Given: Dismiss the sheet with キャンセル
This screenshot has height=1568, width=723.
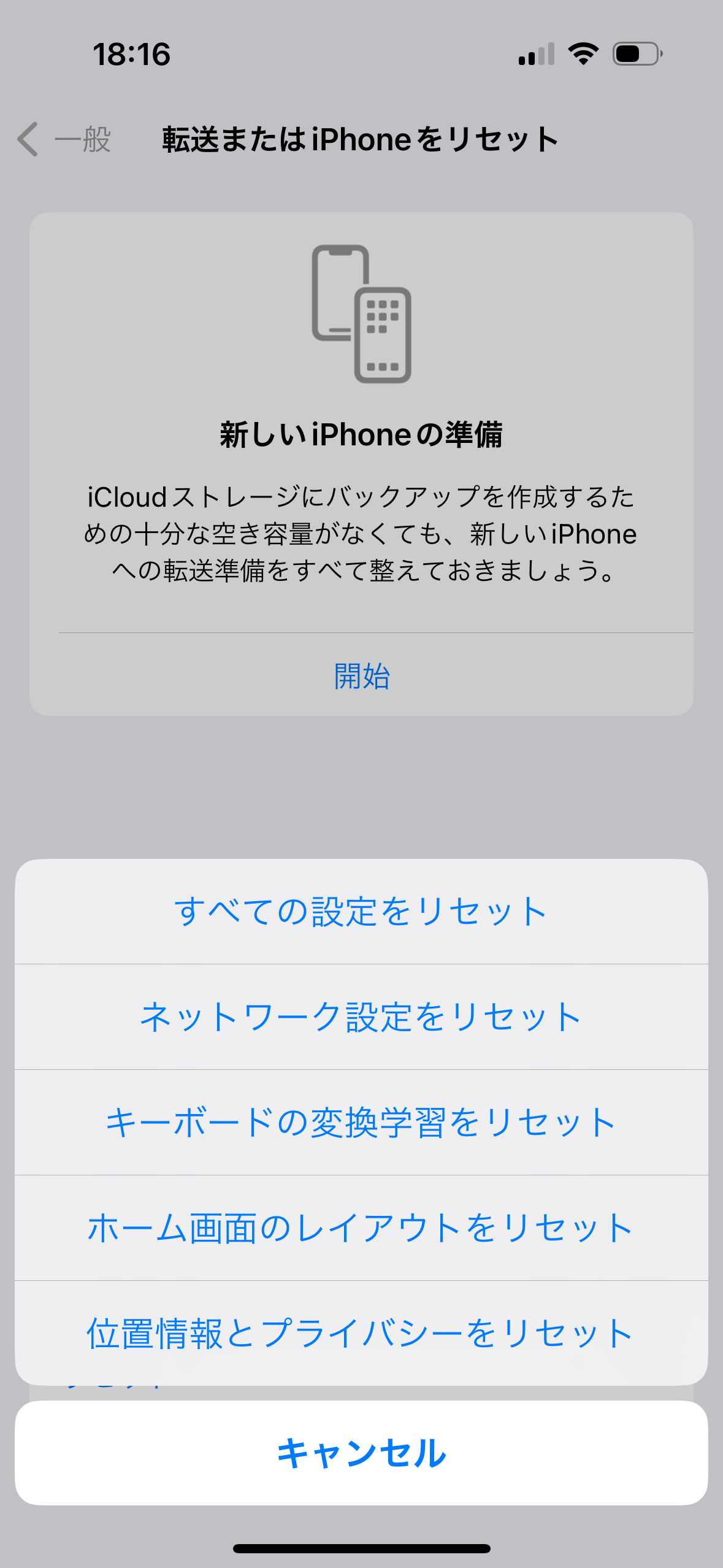Looking at the screenshot, I should click(361, 1453).
